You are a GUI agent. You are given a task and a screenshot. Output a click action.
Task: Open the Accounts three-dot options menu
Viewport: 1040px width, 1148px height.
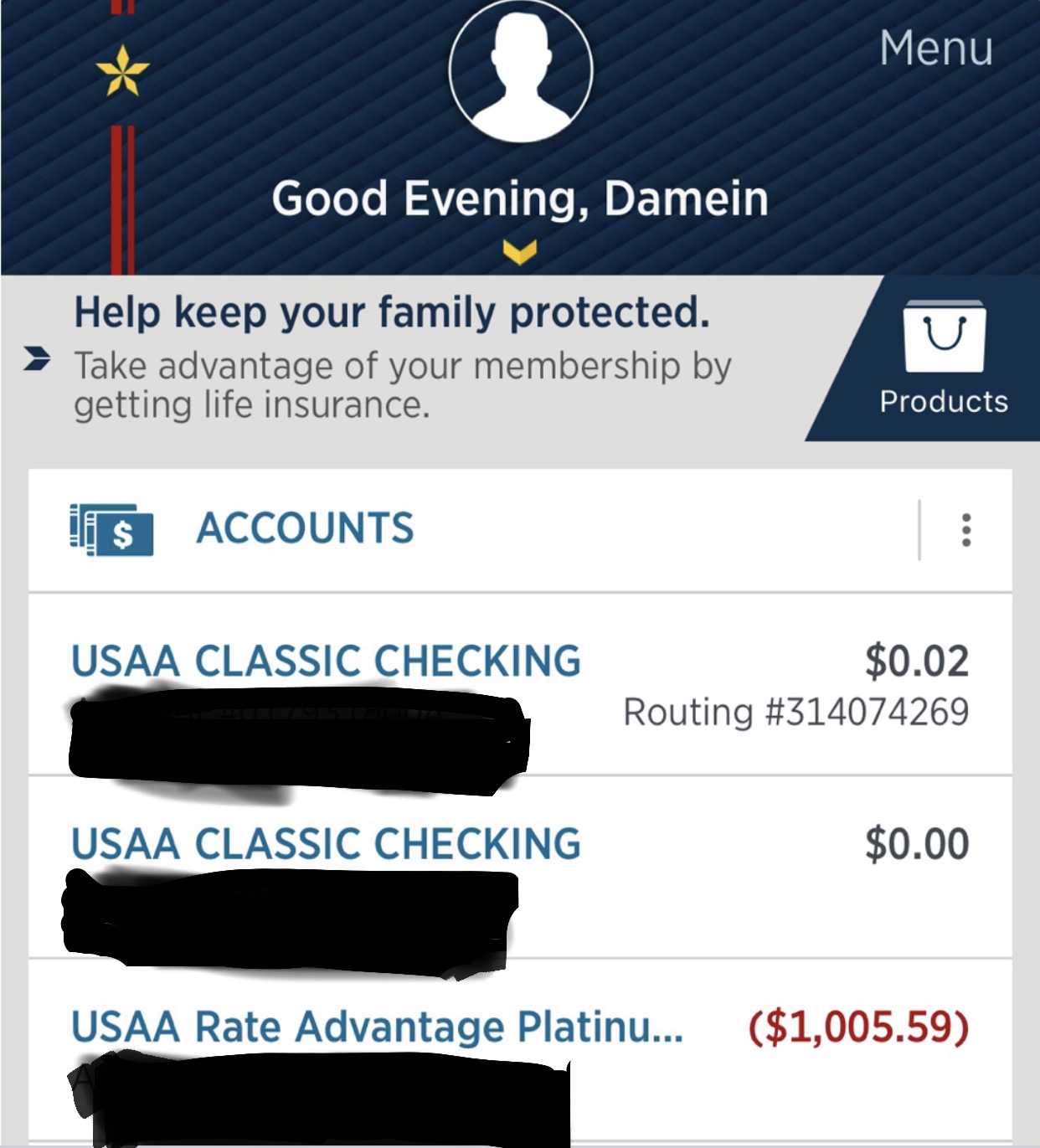tap(966, 530)
